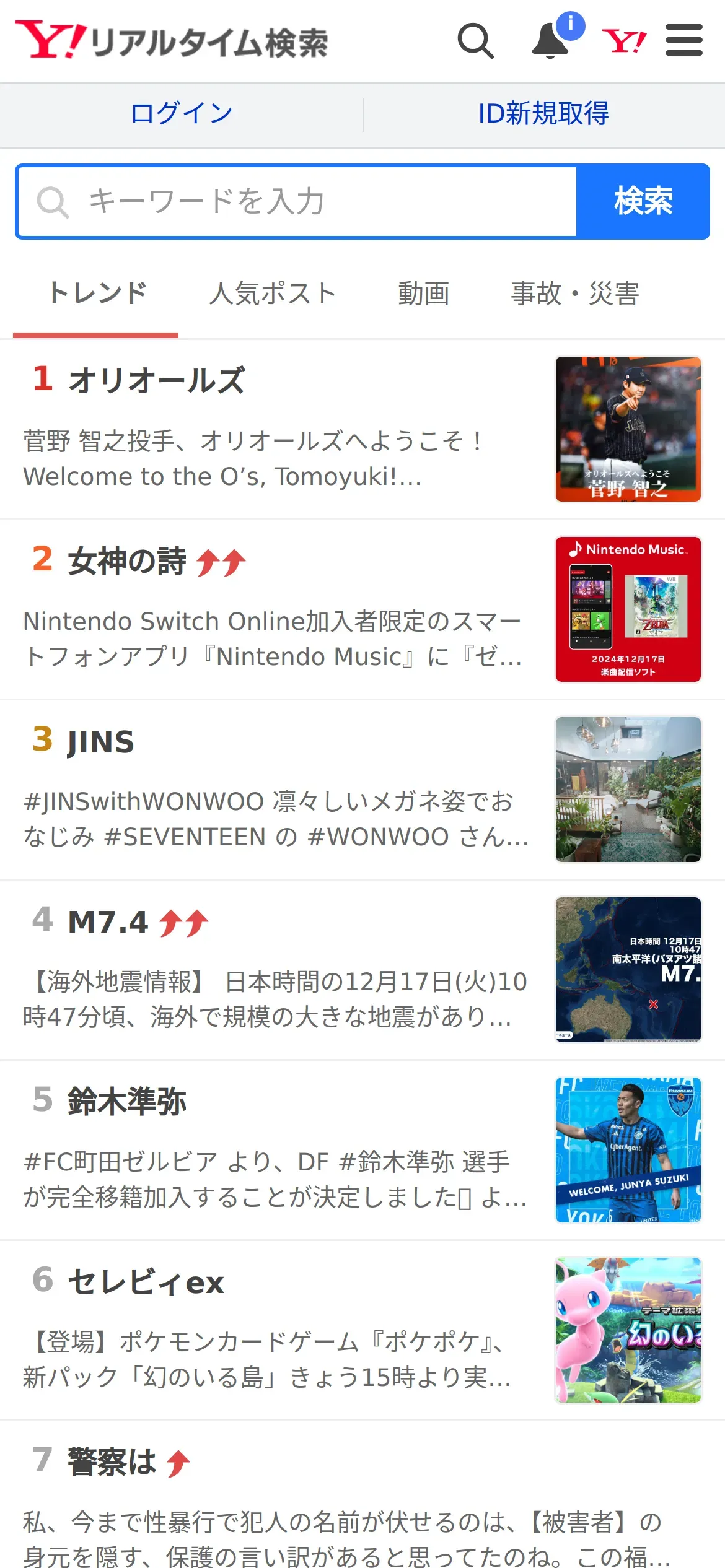Select the 事故・災害 tab
Viewport: 725px width, 1568px height.
[574, 293]
